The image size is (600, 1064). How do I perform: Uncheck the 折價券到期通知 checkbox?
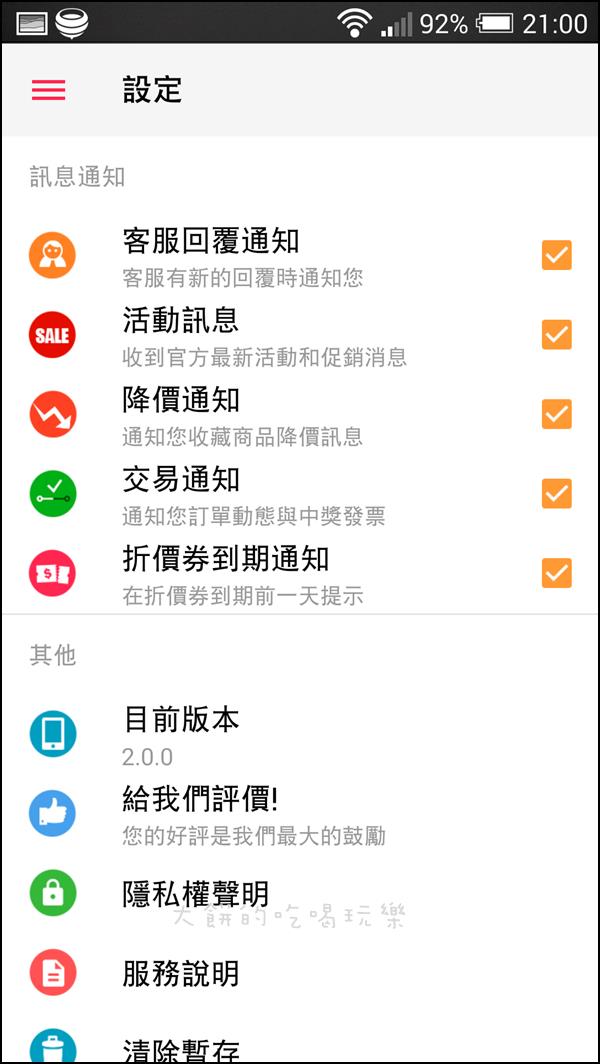(557, 573)
